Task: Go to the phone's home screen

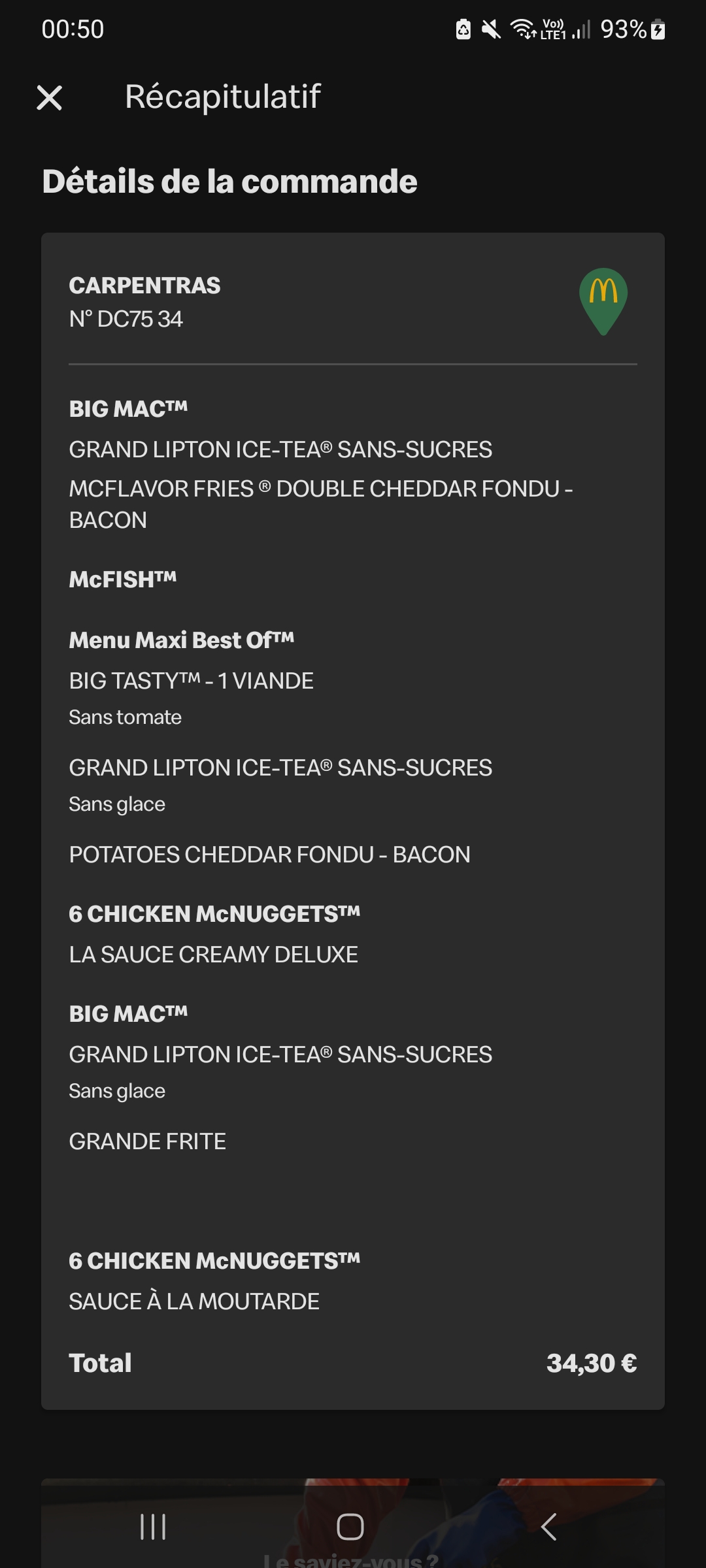Action: point(350,1527)
